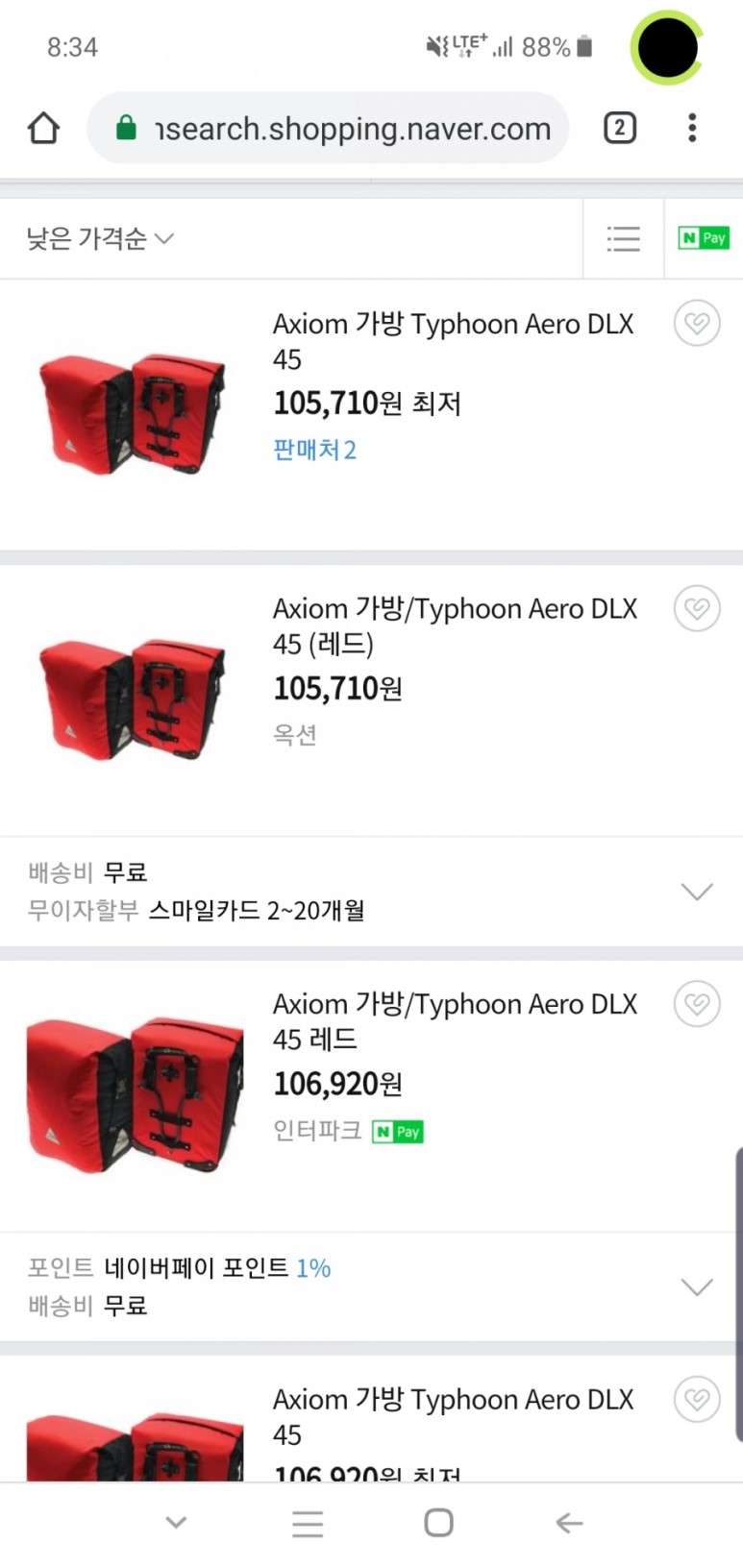Filter by N Pay products
This screenshot has width=743, height=1568.
pyautogui.click(x=704, y=238)
